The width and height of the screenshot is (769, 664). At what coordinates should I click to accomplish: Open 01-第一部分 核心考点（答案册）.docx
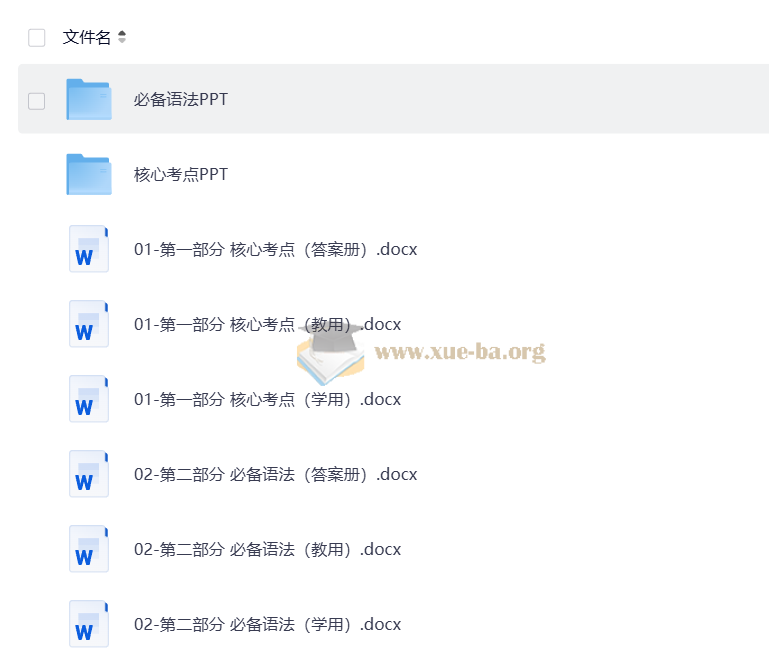pyautogui.click(x=275, y=250)
